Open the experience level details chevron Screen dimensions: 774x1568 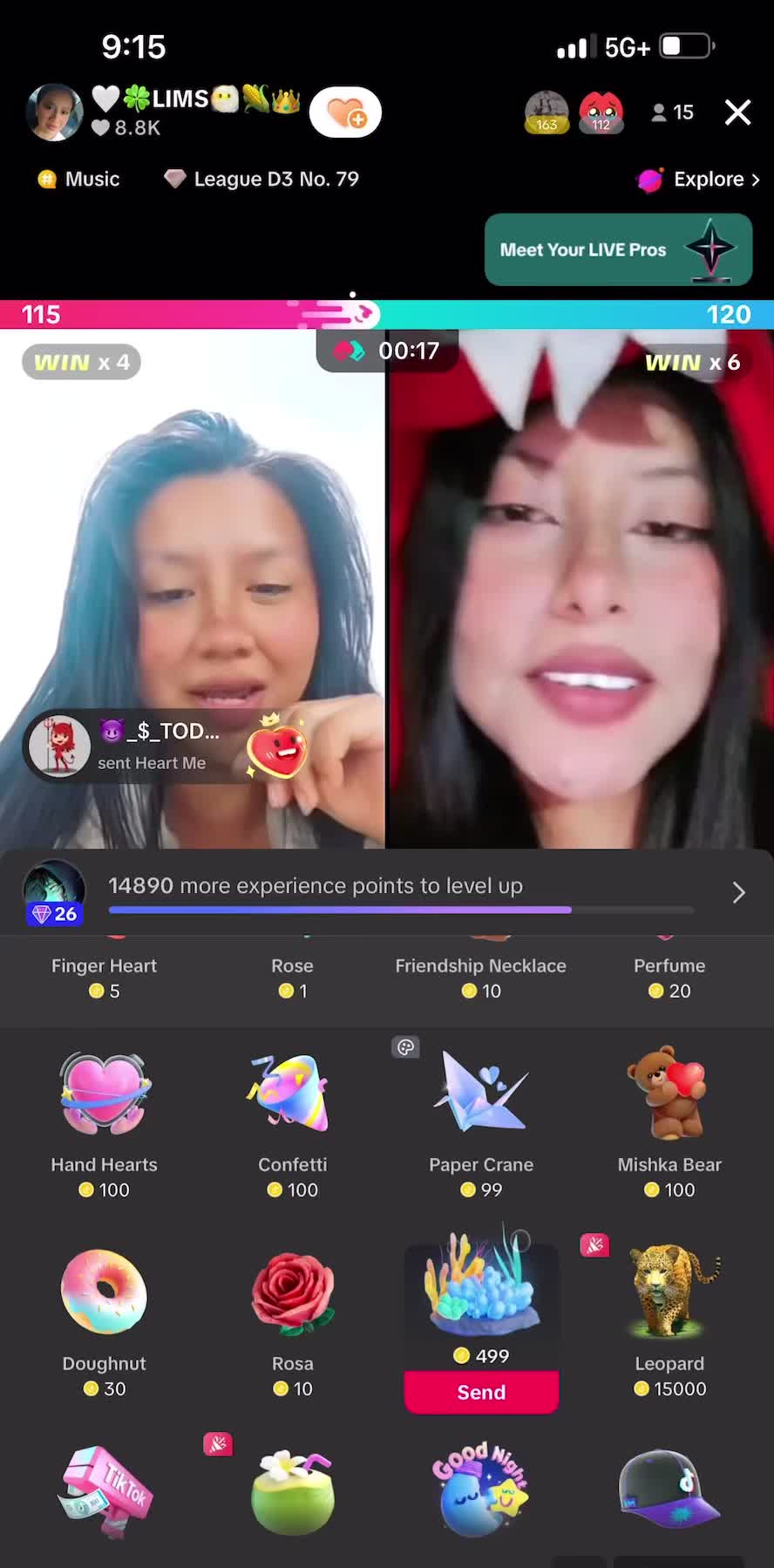tap(738, 892)
